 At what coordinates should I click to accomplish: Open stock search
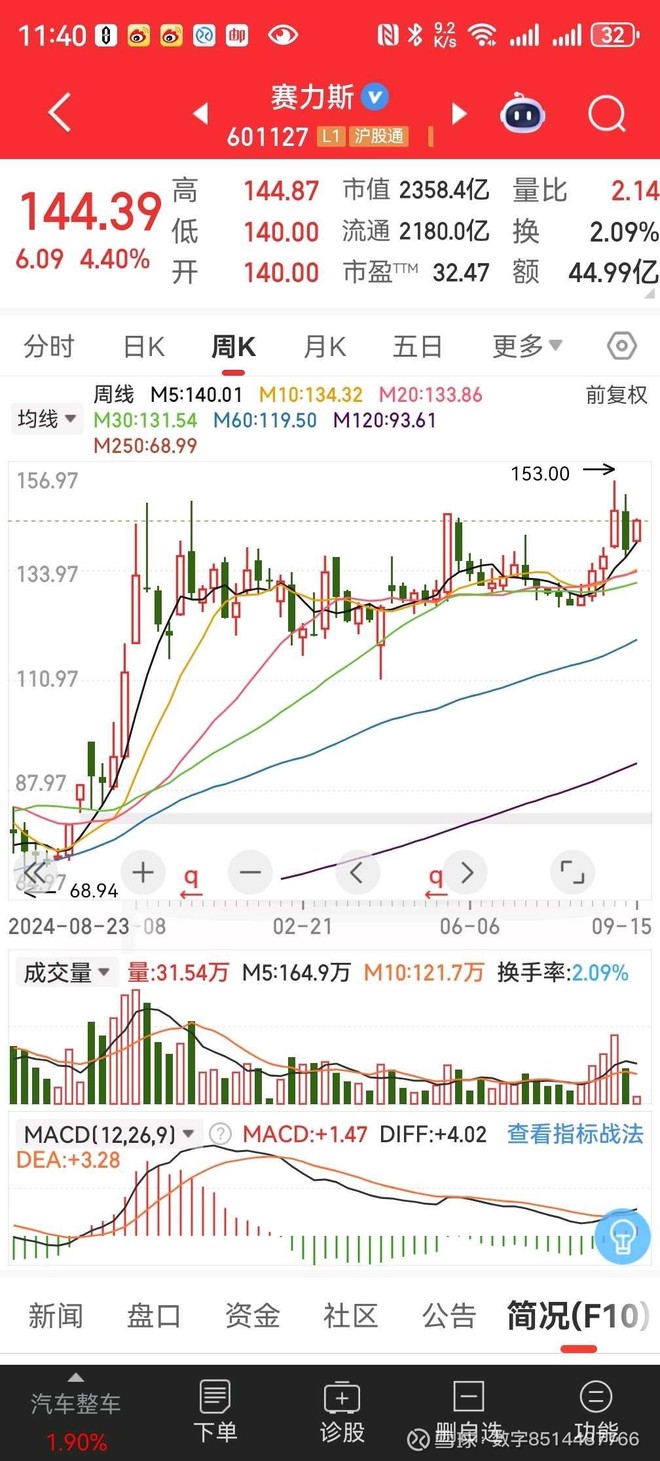pyautogui.click(x=607, y=114)
